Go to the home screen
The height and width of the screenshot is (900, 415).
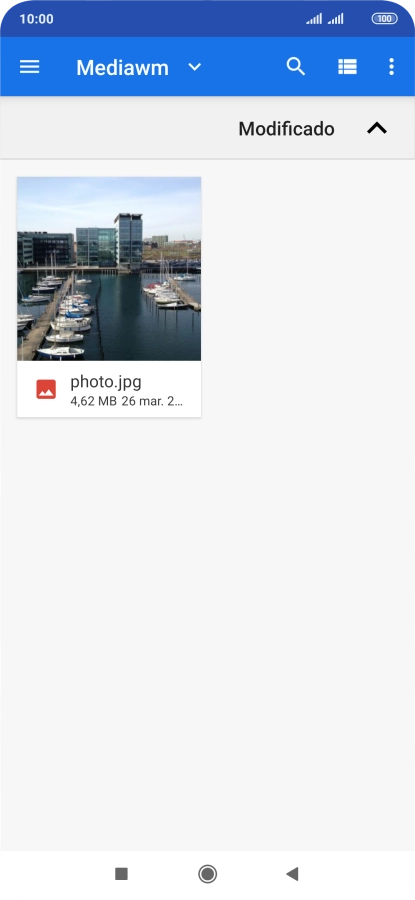click(207, 874)
